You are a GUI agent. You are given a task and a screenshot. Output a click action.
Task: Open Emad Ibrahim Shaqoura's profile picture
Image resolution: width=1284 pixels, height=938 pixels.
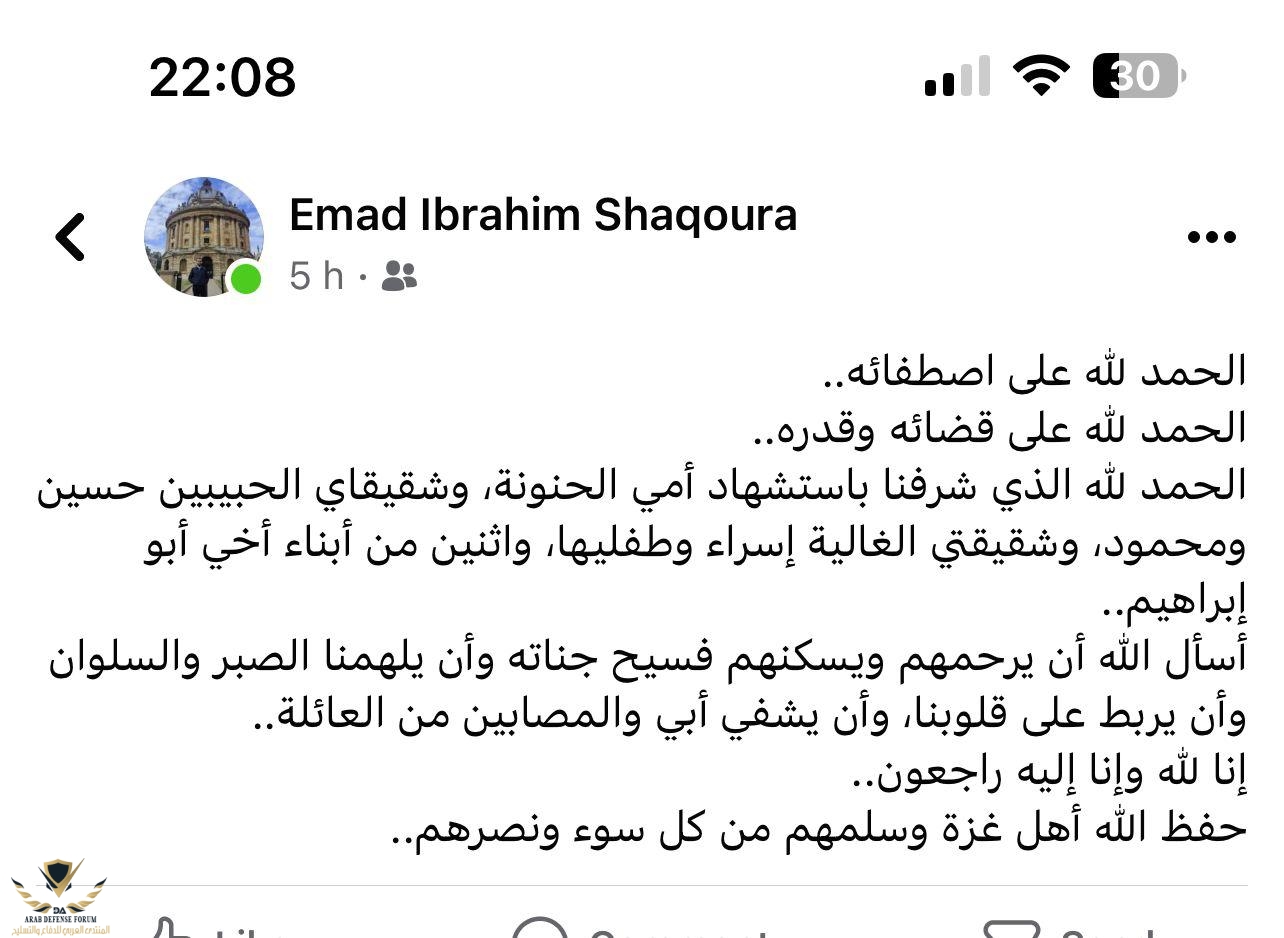204,237
